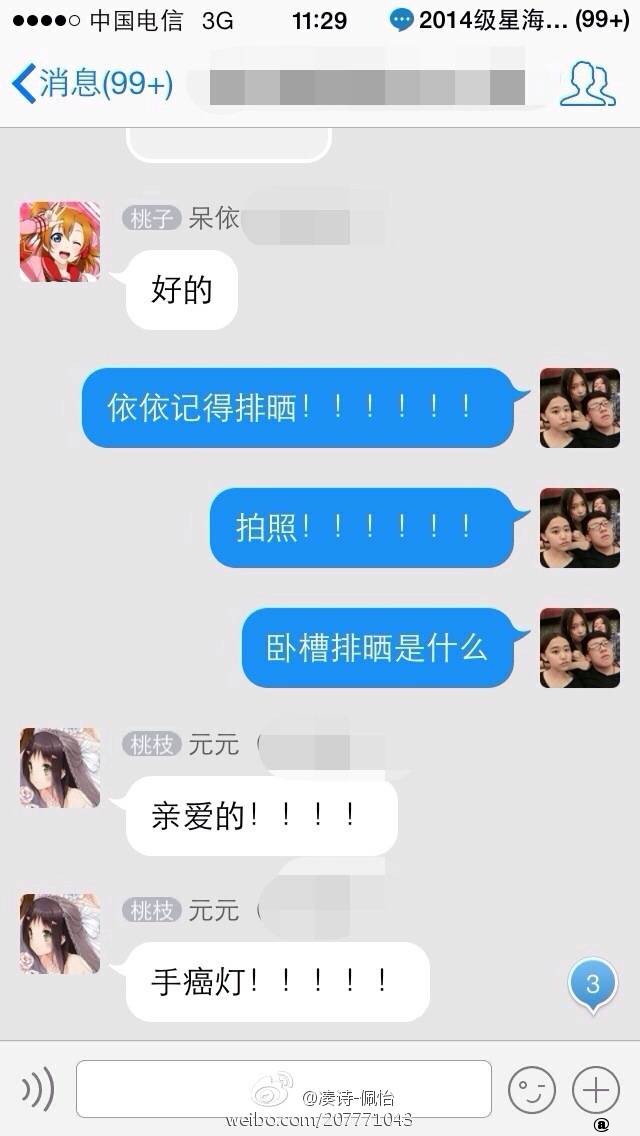Open 元元's avatar above 亲爱的 message
Viewport: 640px width, 1136px height.
coord(60,768)
